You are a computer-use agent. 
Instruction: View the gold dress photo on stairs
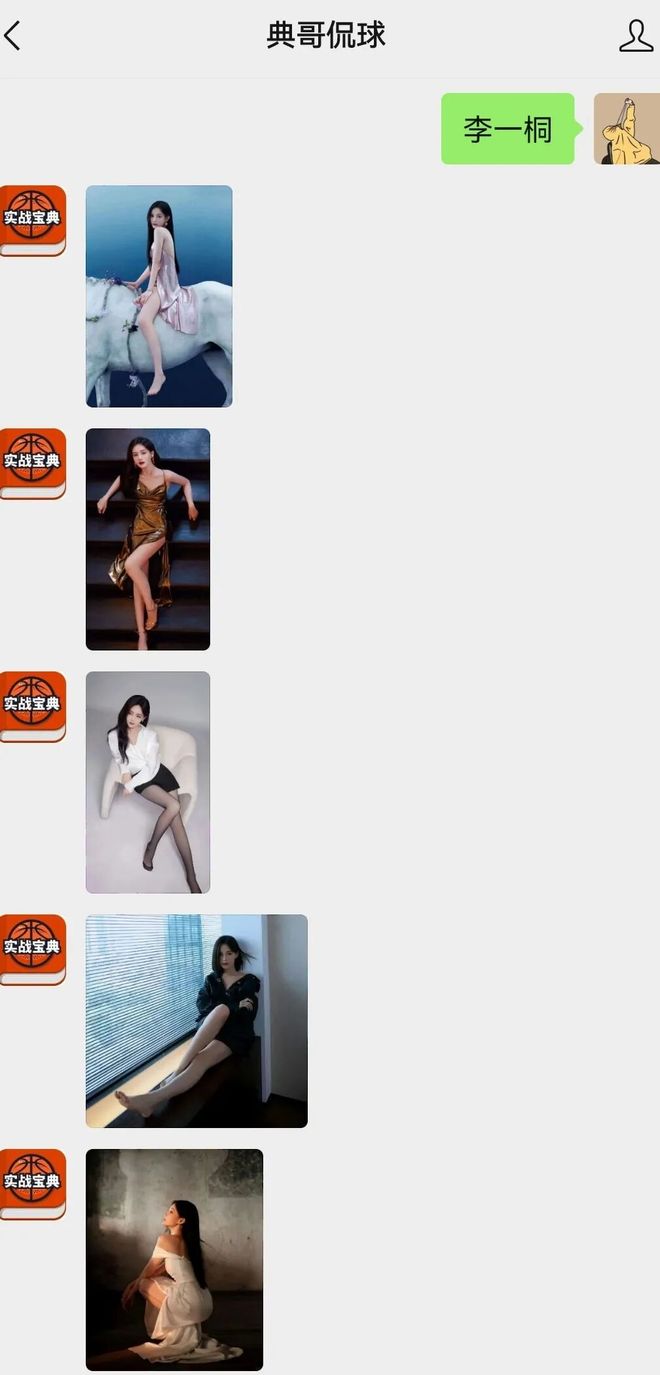148,539
